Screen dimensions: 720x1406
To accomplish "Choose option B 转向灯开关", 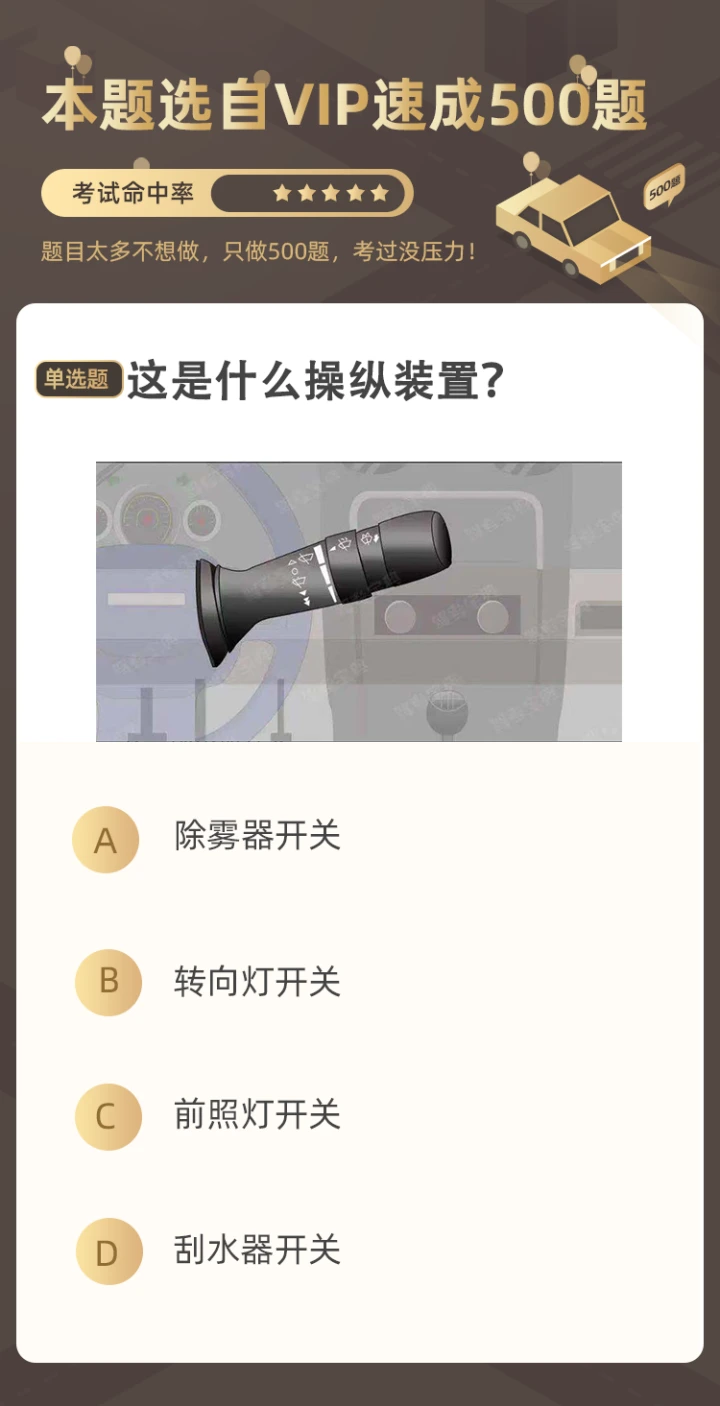I will coord(256,982).
